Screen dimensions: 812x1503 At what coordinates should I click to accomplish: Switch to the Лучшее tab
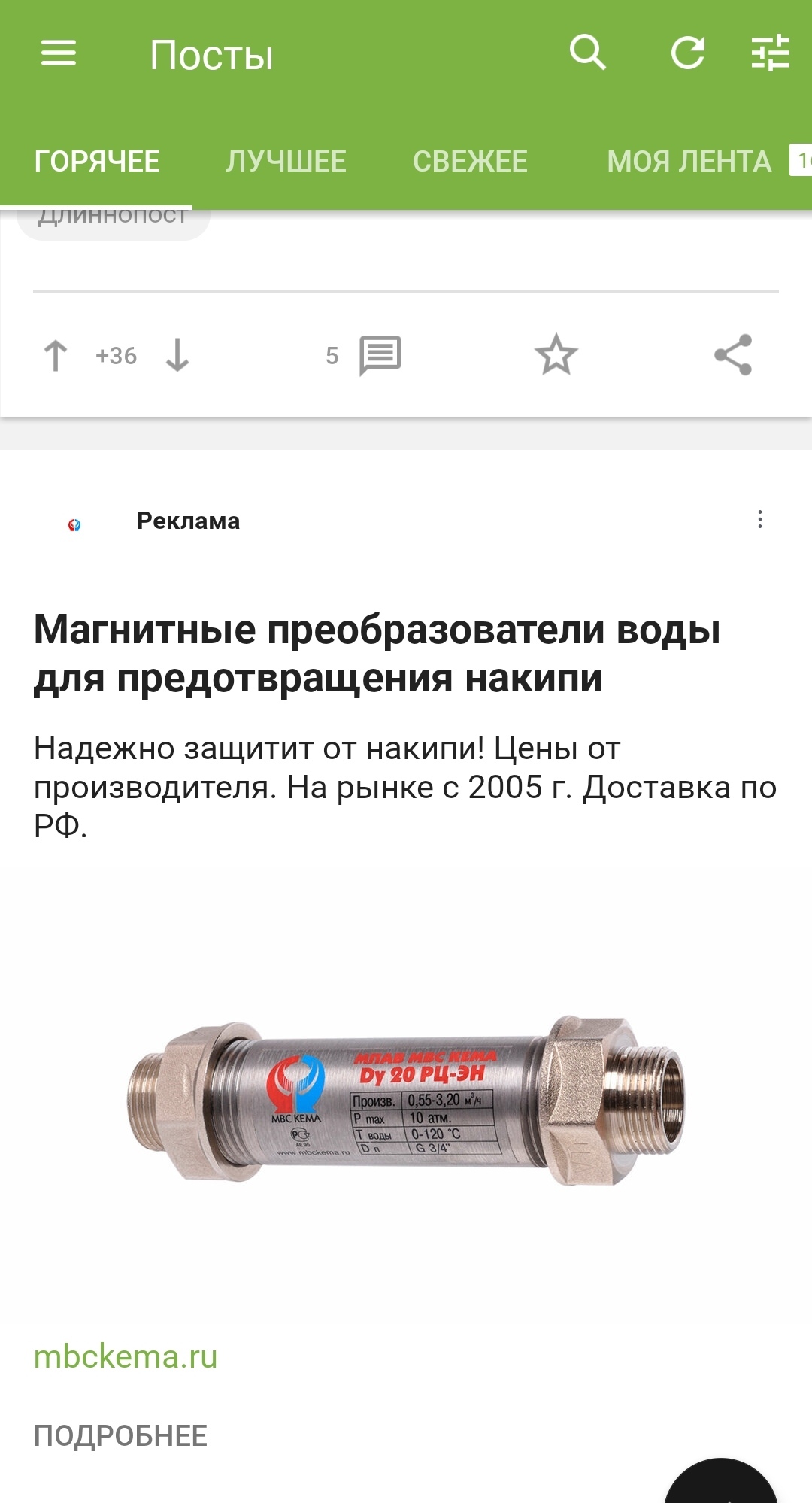286,161
